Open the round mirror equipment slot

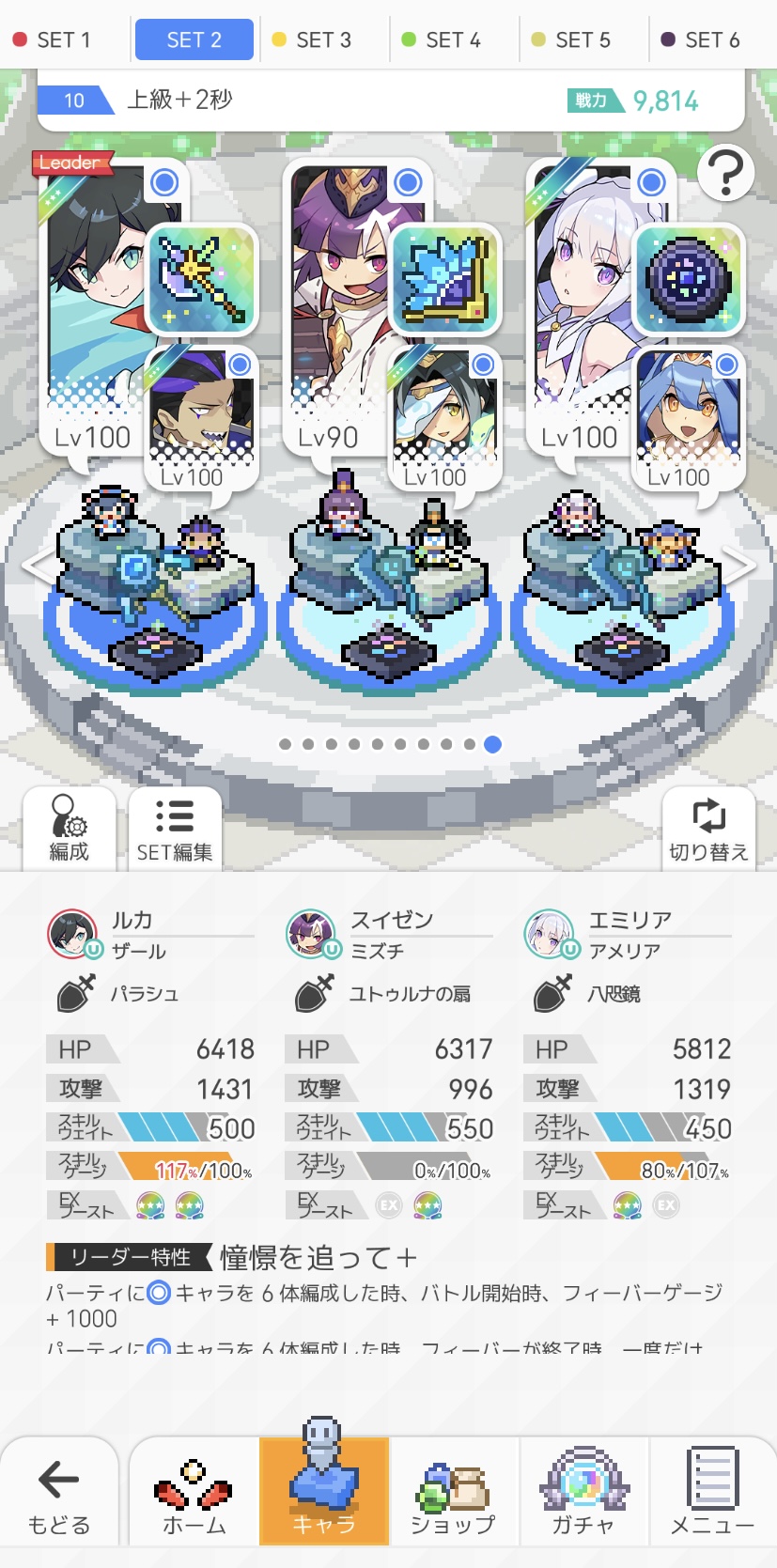click(x=689, y=280)
